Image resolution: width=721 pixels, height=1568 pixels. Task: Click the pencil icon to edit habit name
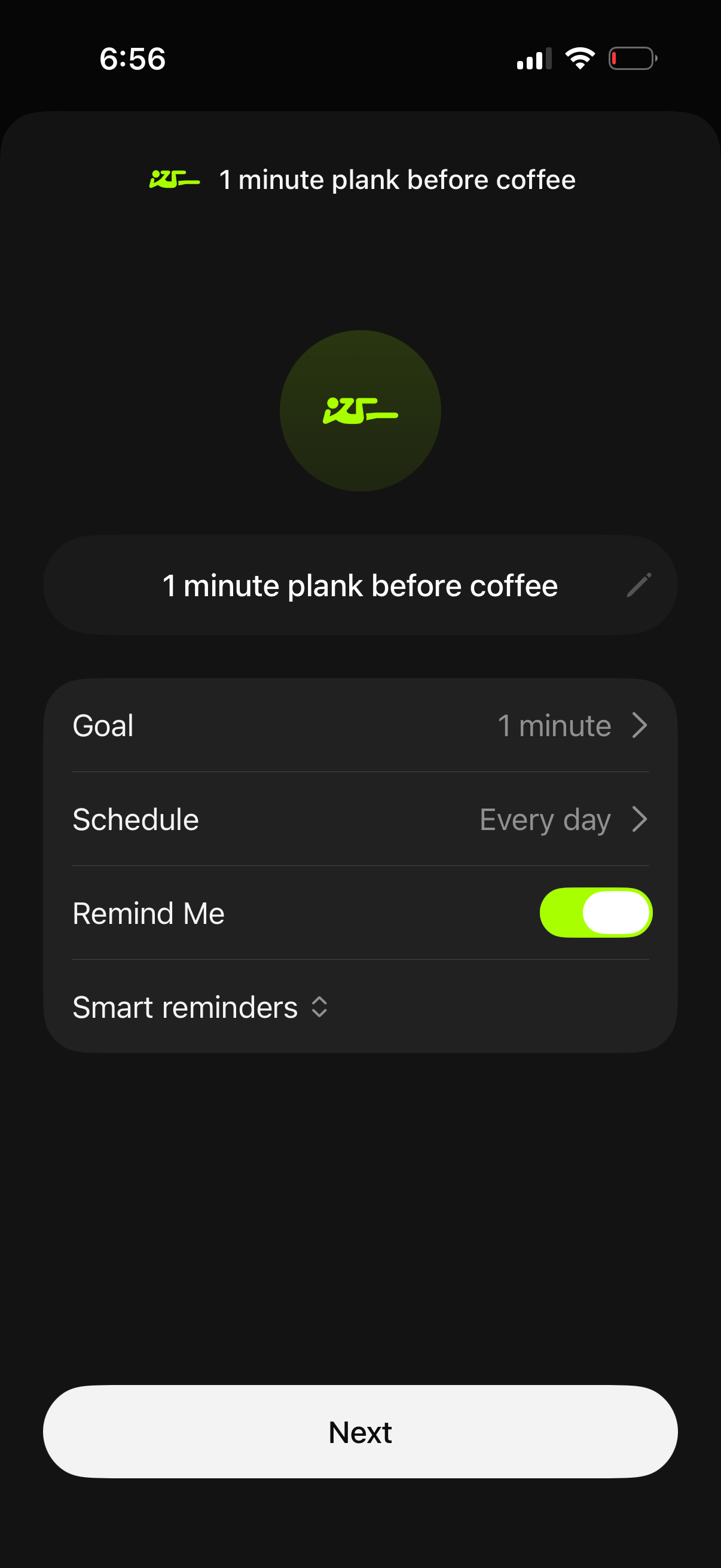(640, 584)
